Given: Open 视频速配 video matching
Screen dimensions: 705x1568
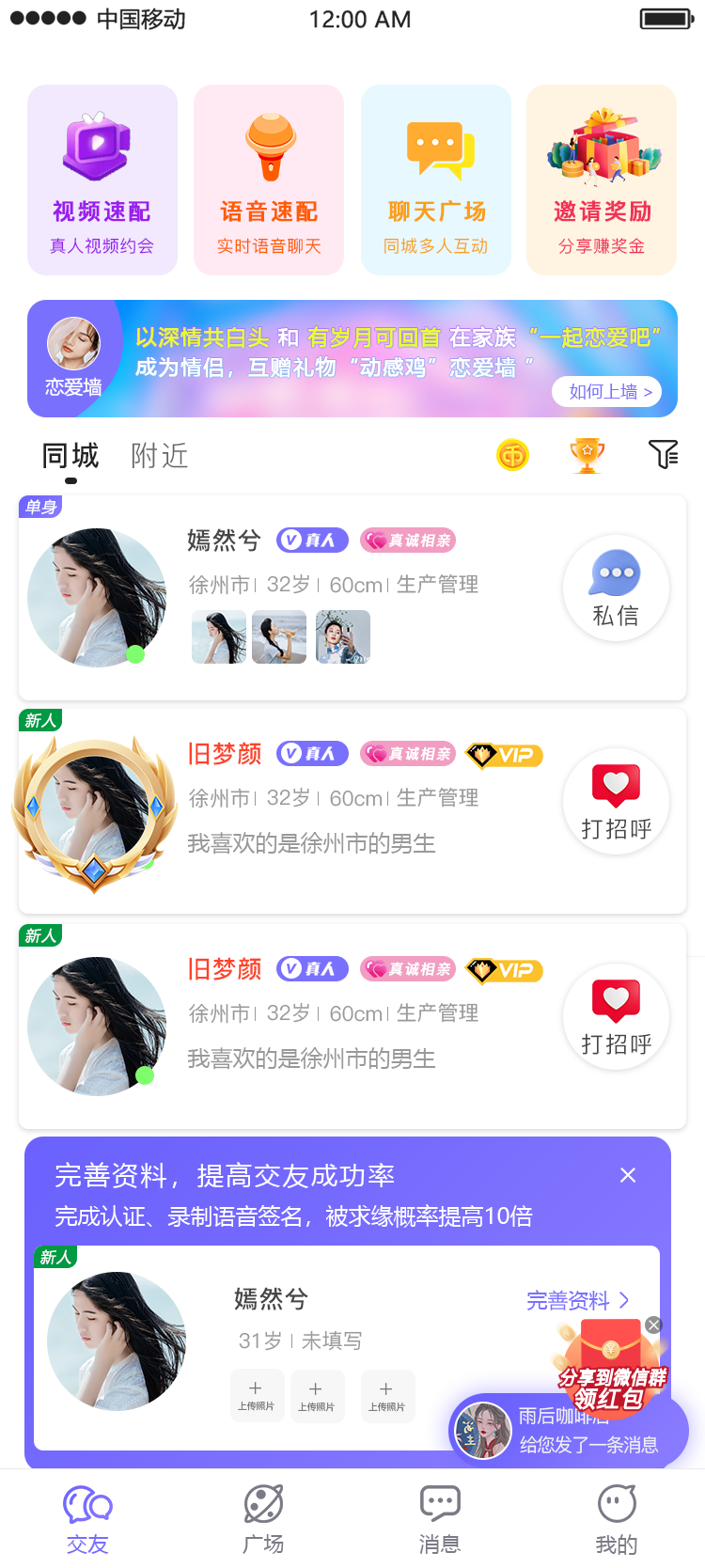Looking at the screenshot, I should 102,180.
